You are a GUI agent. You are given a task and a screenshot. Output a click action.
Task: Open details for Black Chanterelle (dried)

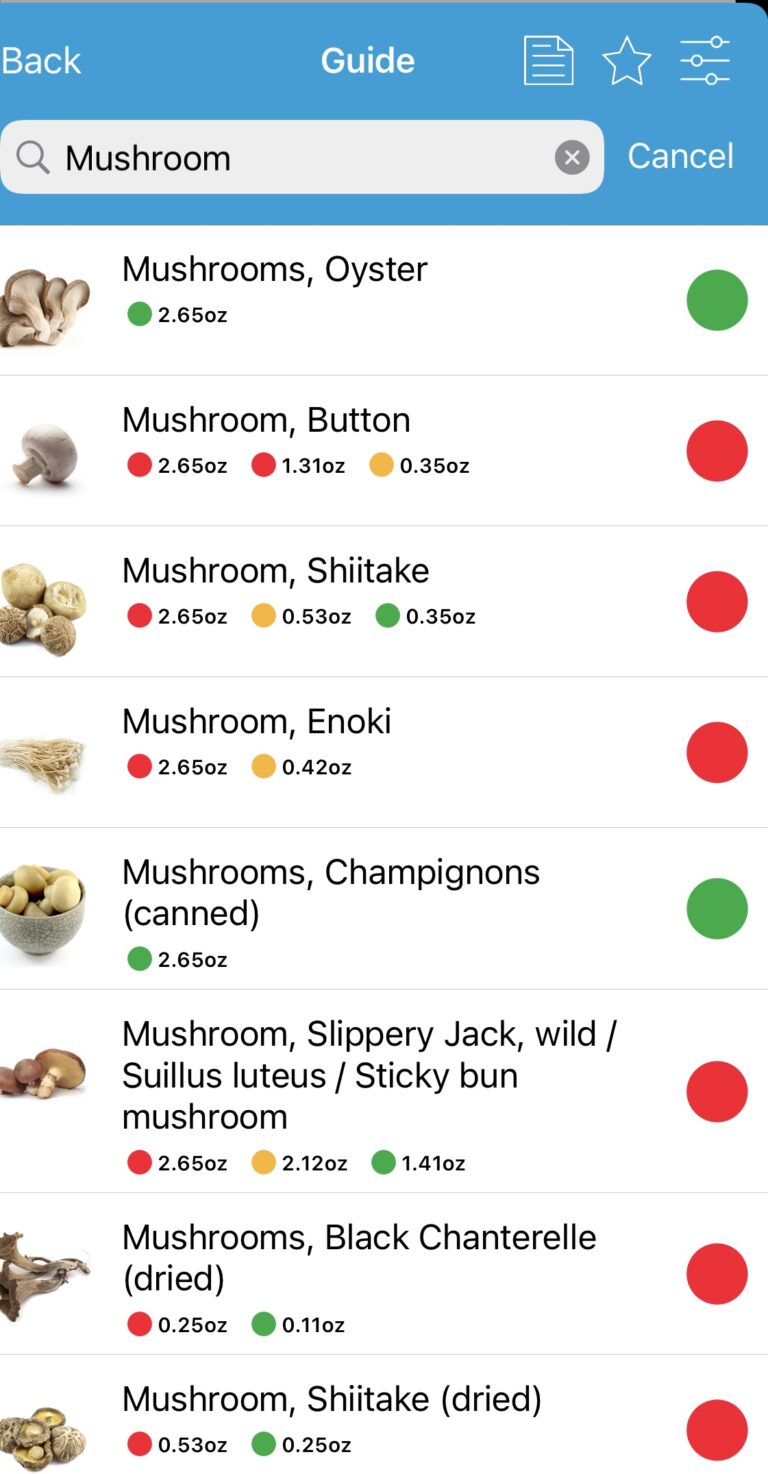pos(358,1257)
